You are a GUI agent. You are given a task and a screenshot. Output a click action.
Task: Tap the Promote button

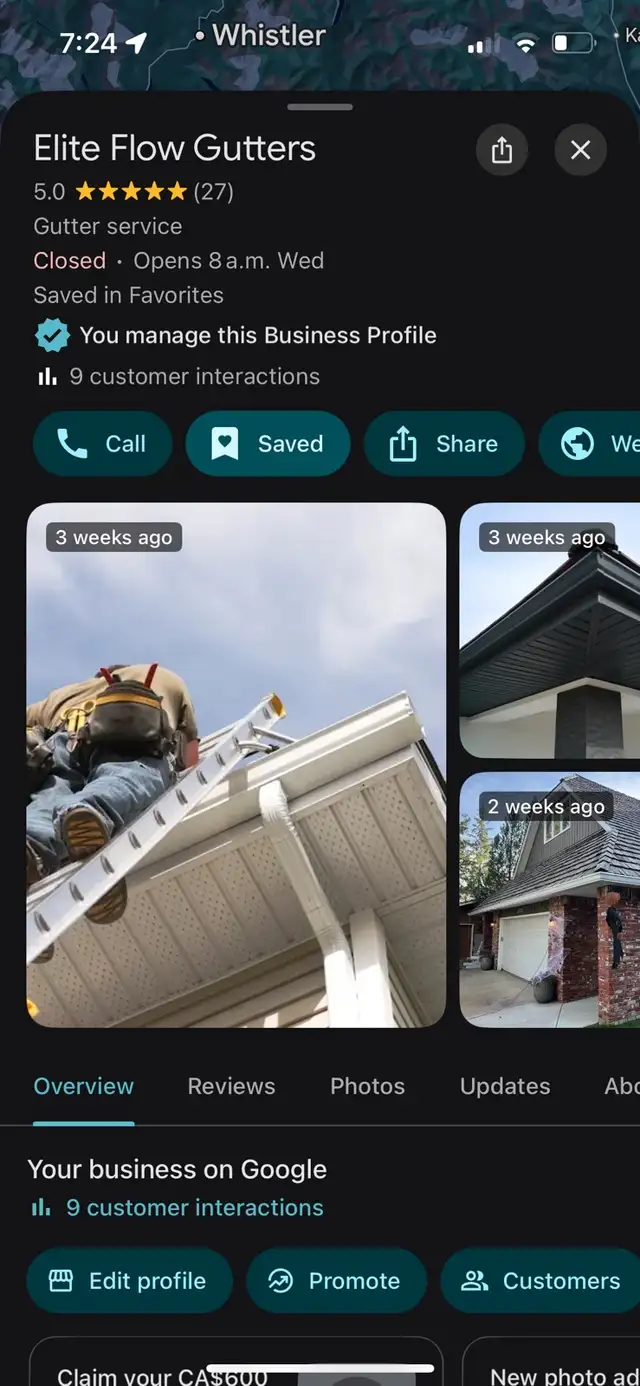coord(337,1281)
